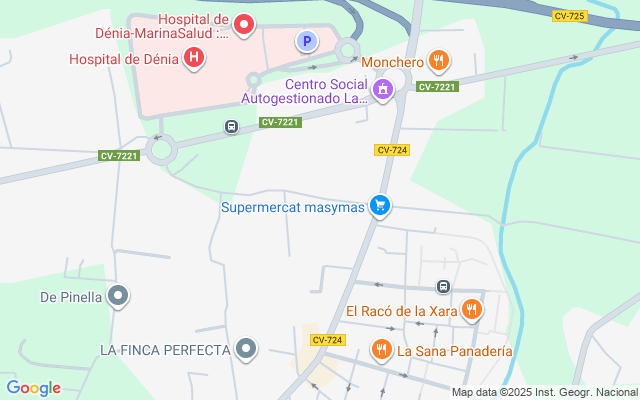Tap the bus stop icon on CV-7221
This screenshot has width=640, height=400.
click(232, 127)
